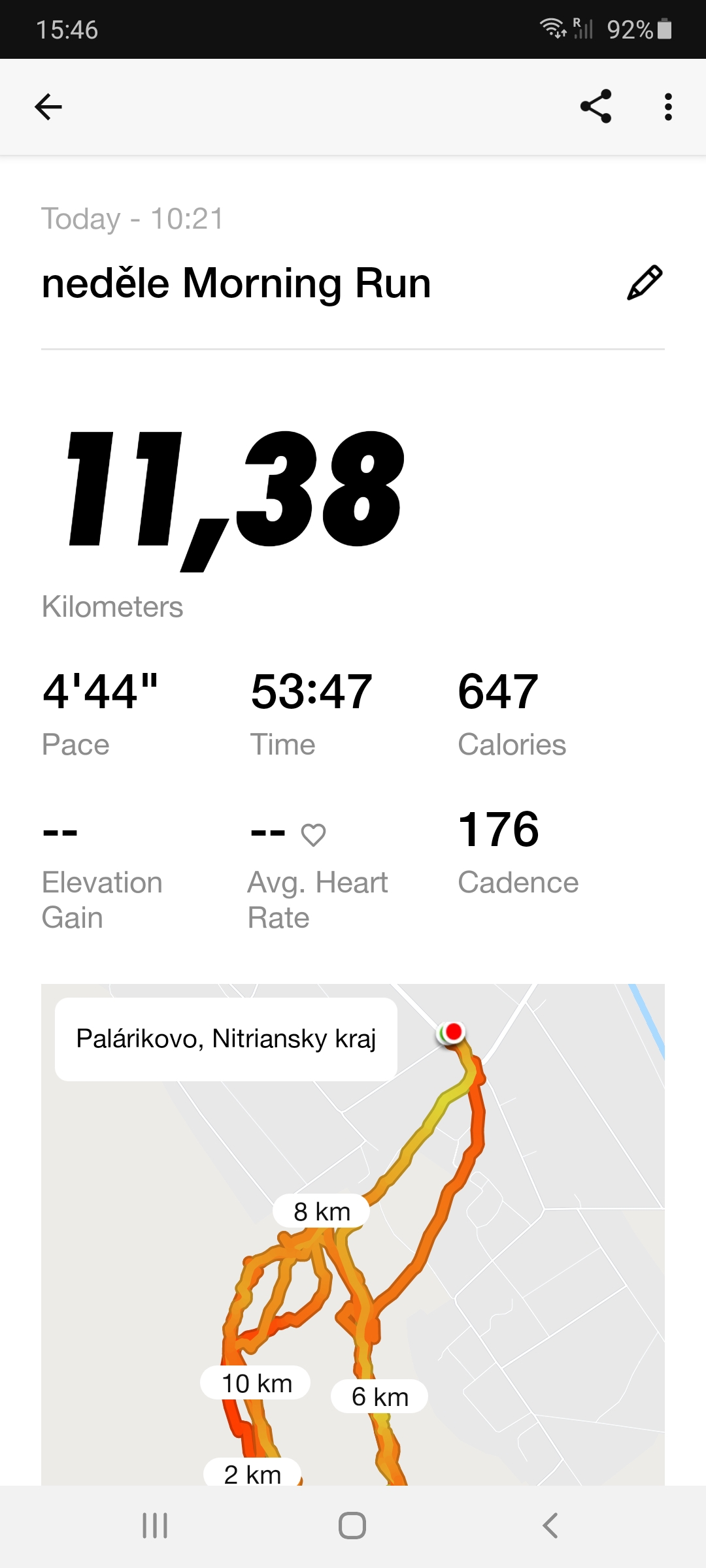
Task: Tap the system home button
Action: (x=352, y=1526)
